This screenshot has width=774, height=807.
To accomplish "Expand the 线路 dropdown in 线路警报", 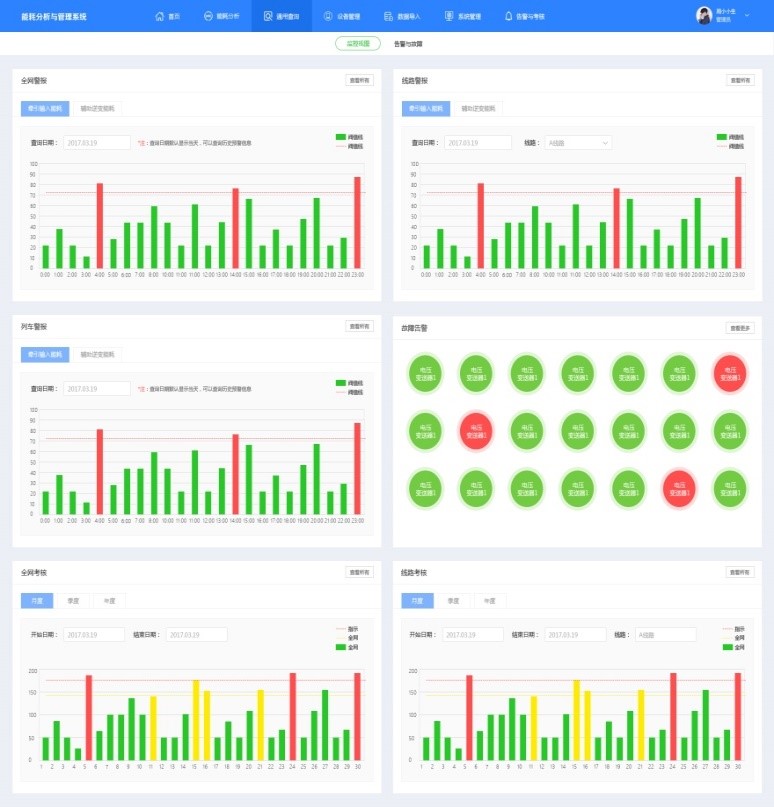I will (578, 143).
